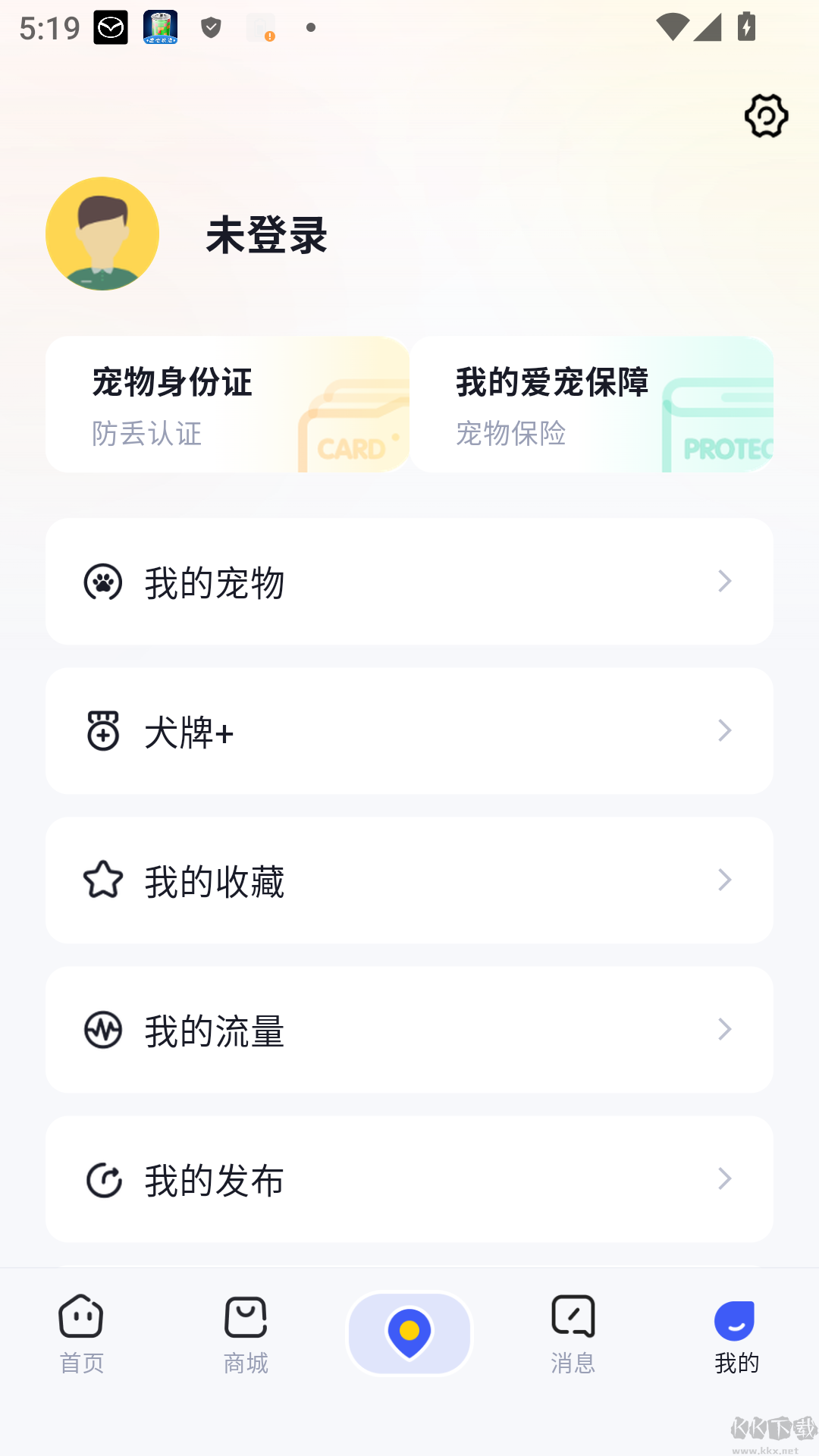Image resolution: width=819 pixels, height=1456 pixels.
Task: Open the 宠物身份证 card
Action: [x=227, y=403]
